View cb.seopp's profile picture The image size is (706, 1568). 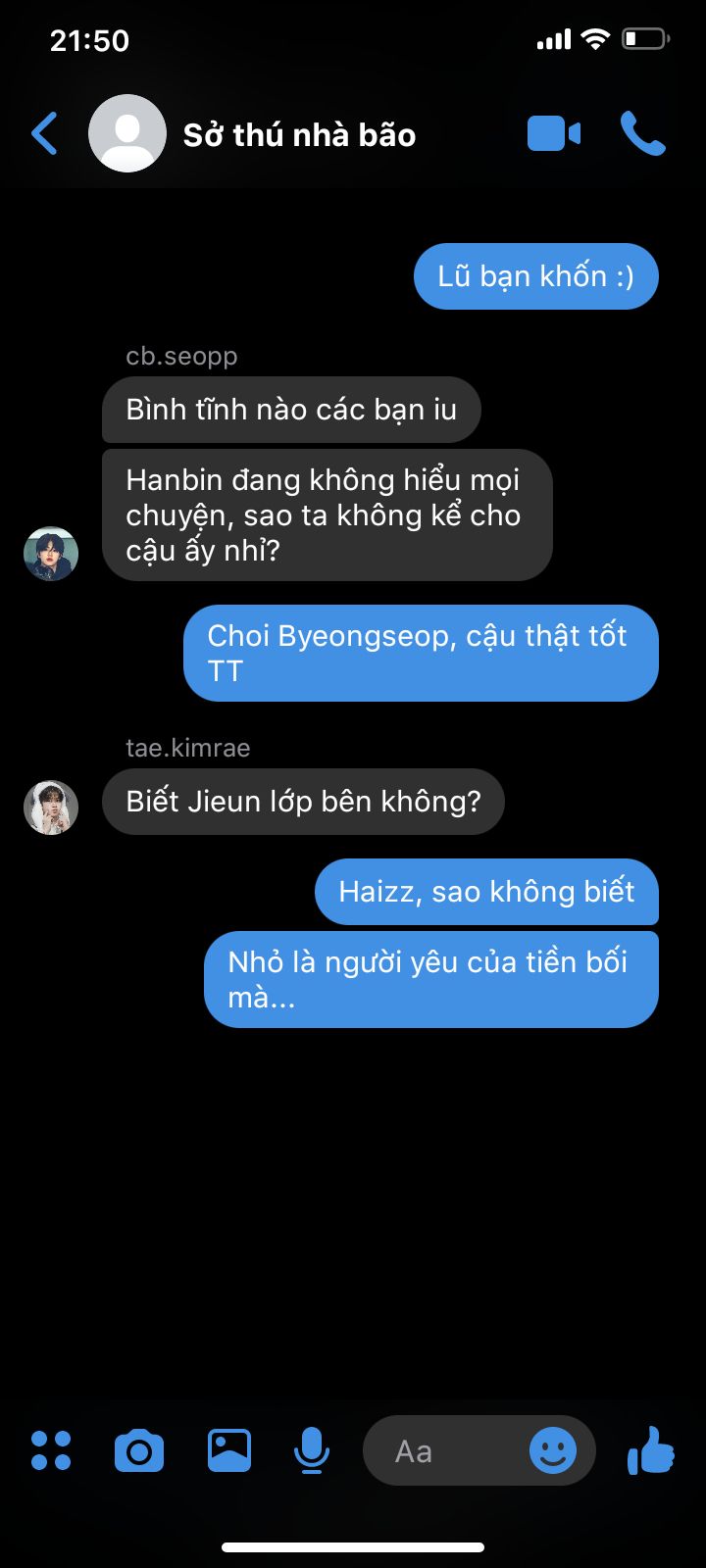coord(51,554)
